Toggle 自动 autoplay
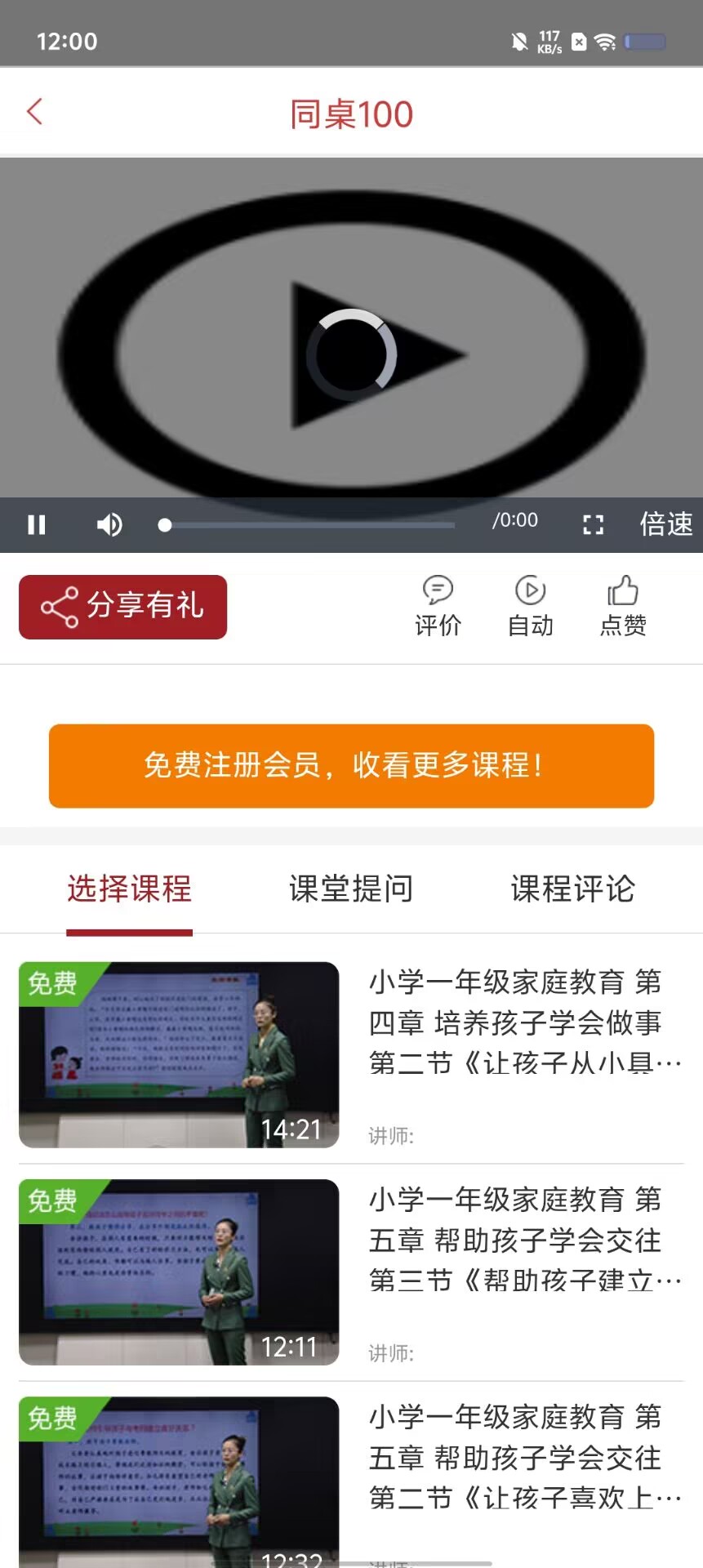 [531, 606]
